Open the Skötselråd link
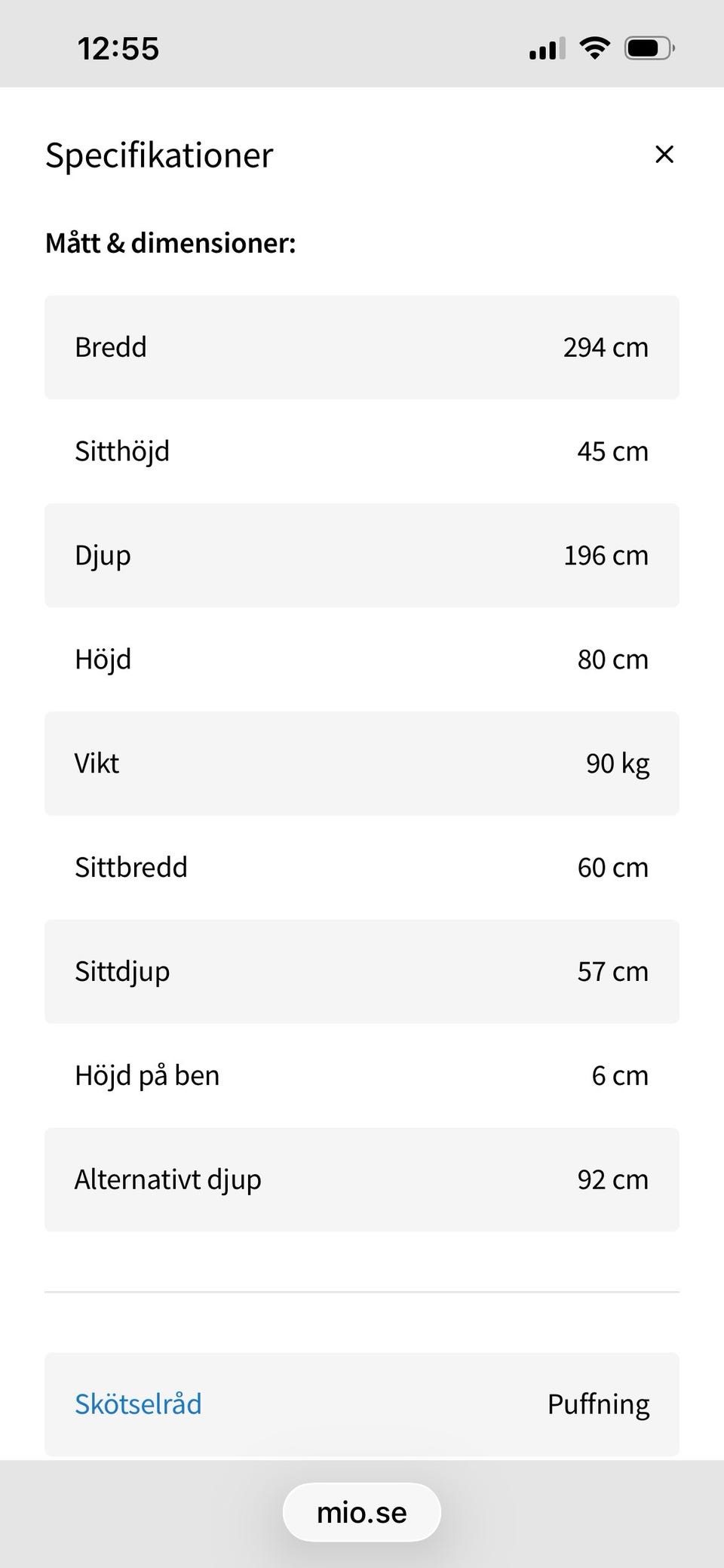724x1568 pixels. pyautogui.click(x=138, y=1404)
